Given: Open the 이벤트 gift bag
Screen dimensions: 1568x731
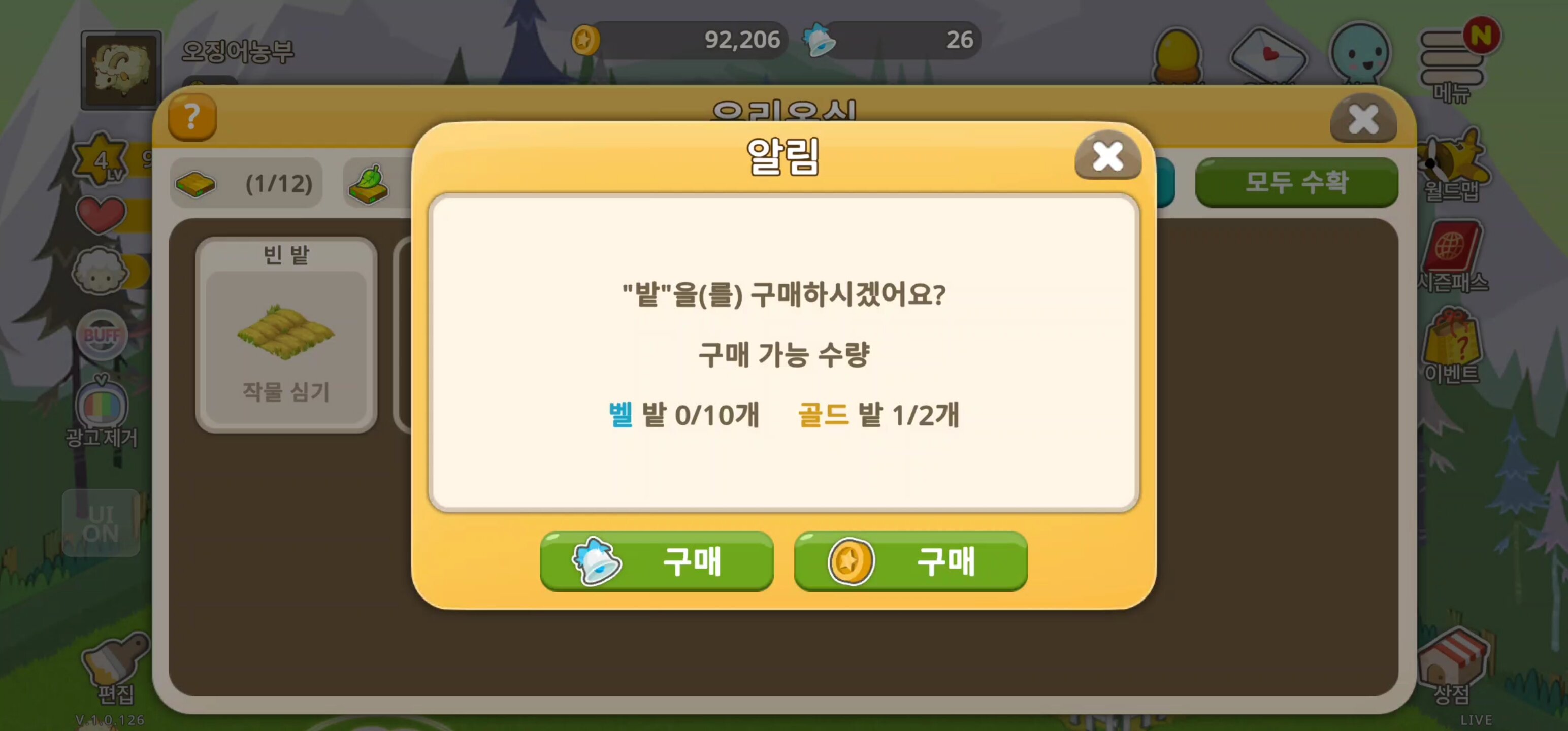Looking at the screenshot, I should coord(1452,347).
